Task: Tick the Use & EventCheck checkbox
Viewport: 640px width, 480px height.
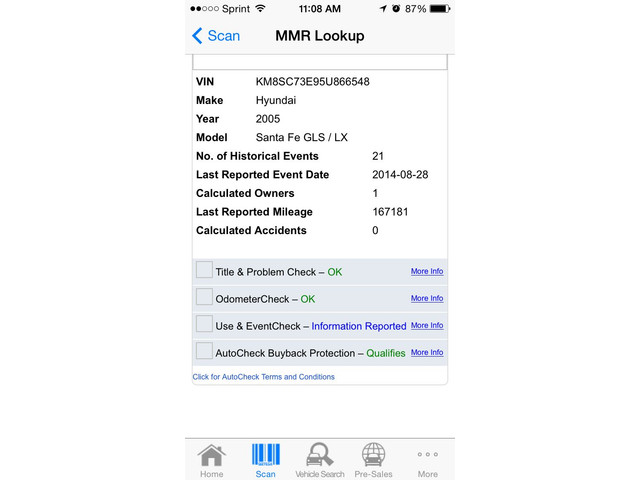Action: [x=204, y=324]
